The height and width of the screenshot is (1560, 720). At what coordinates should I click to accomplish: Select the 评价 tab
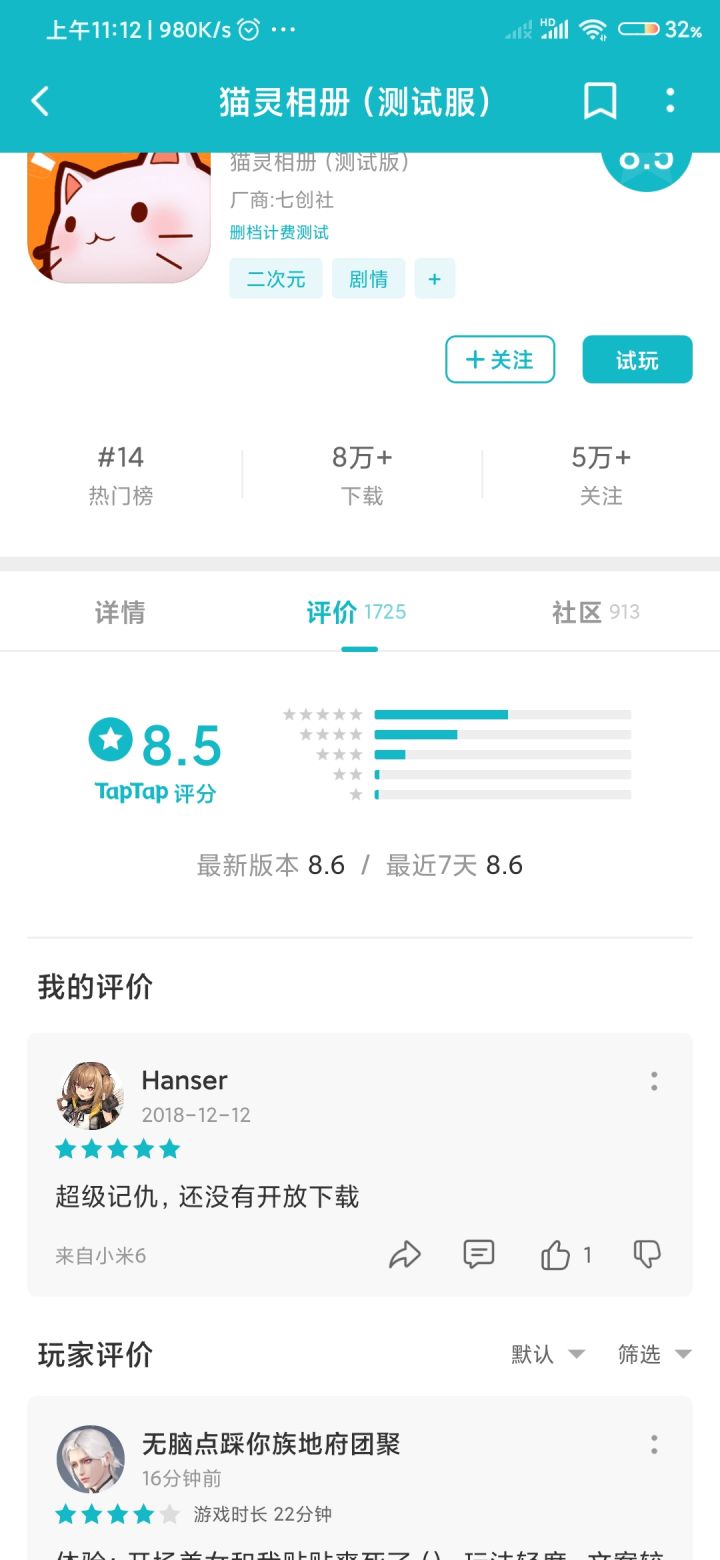tap(357, 612)
